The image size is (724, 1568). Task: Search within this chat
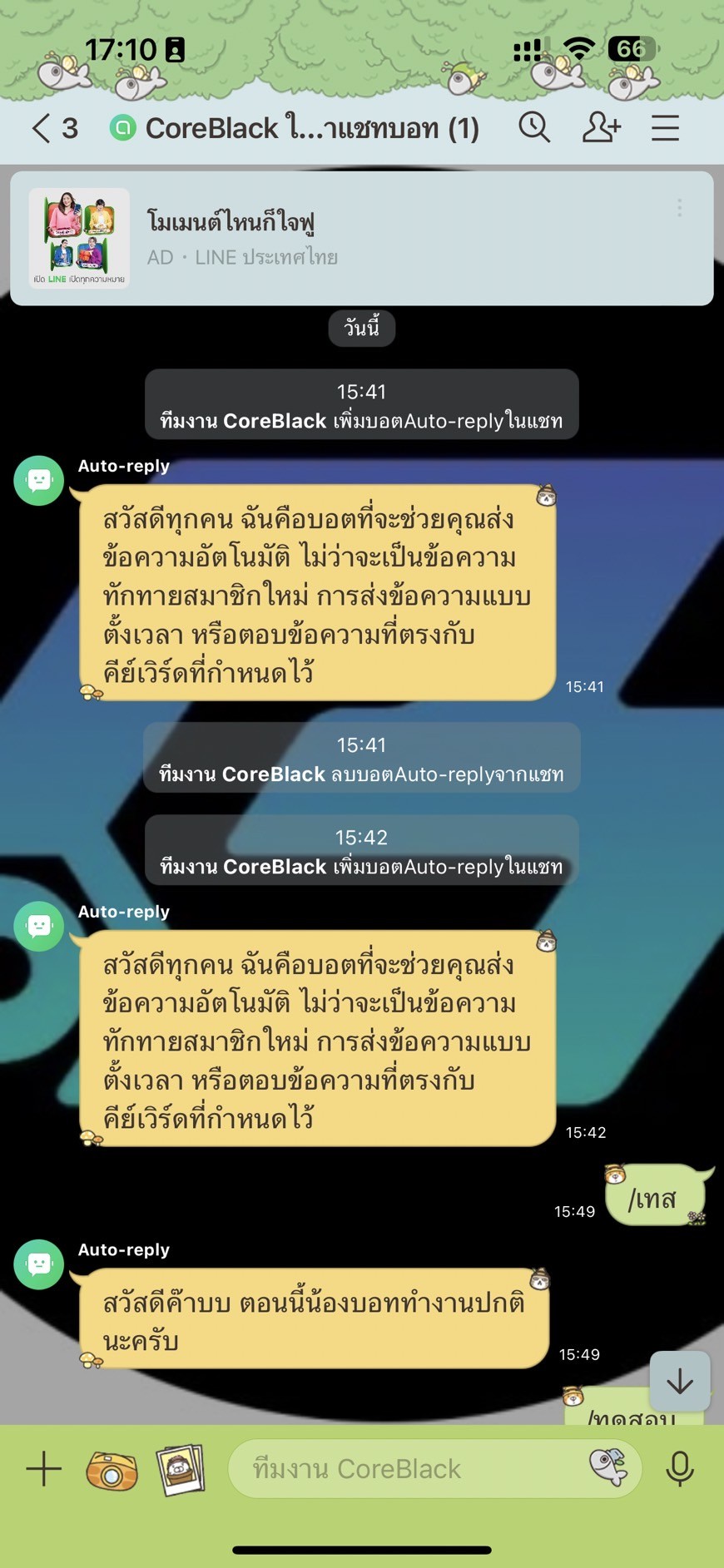[x=534, y=128]
